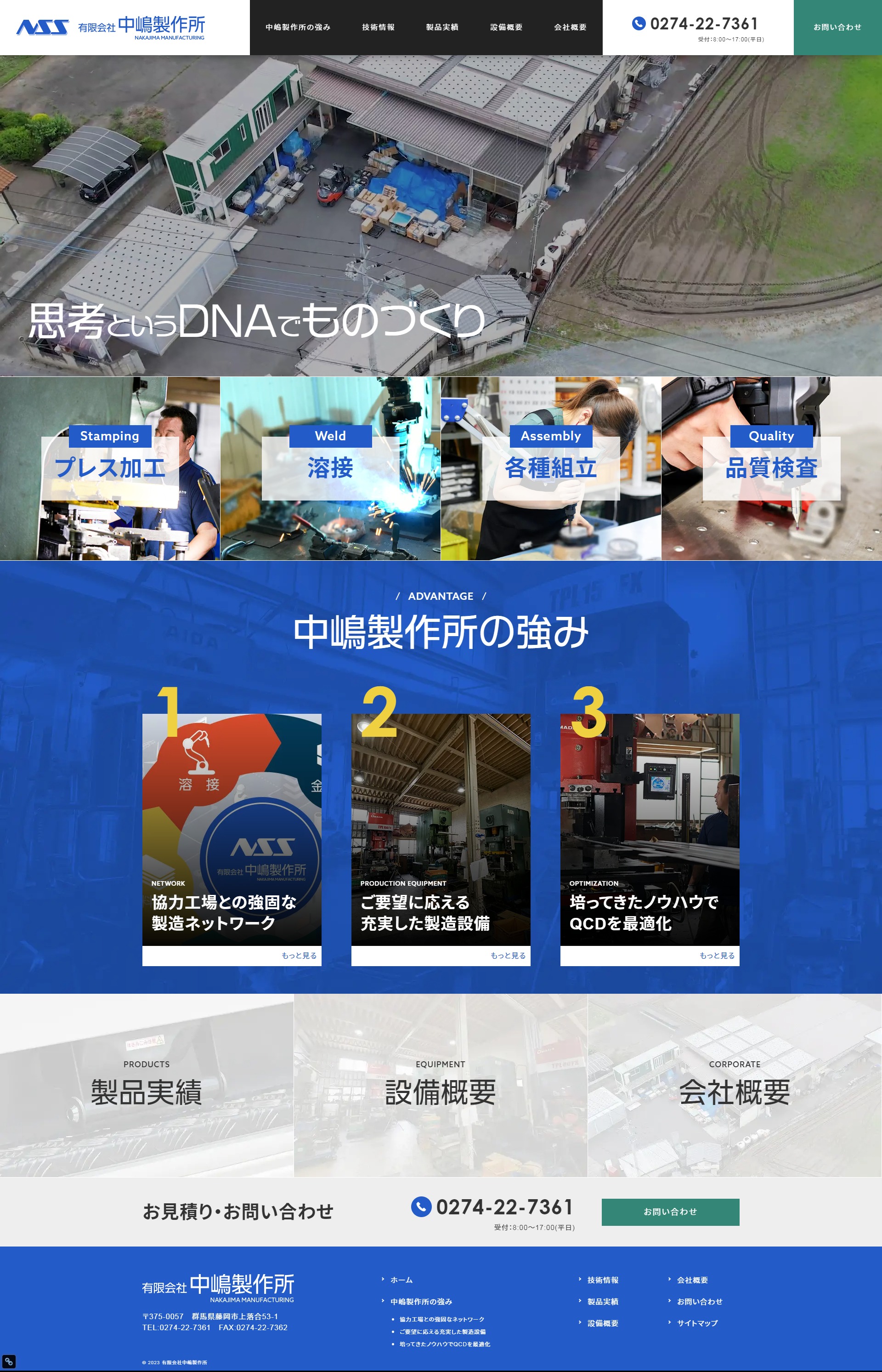The height and width of the screenshot is (1372, 882).
Task: Open the CORPORATE 会社概要 banner
Action: tap(735, 1085)
